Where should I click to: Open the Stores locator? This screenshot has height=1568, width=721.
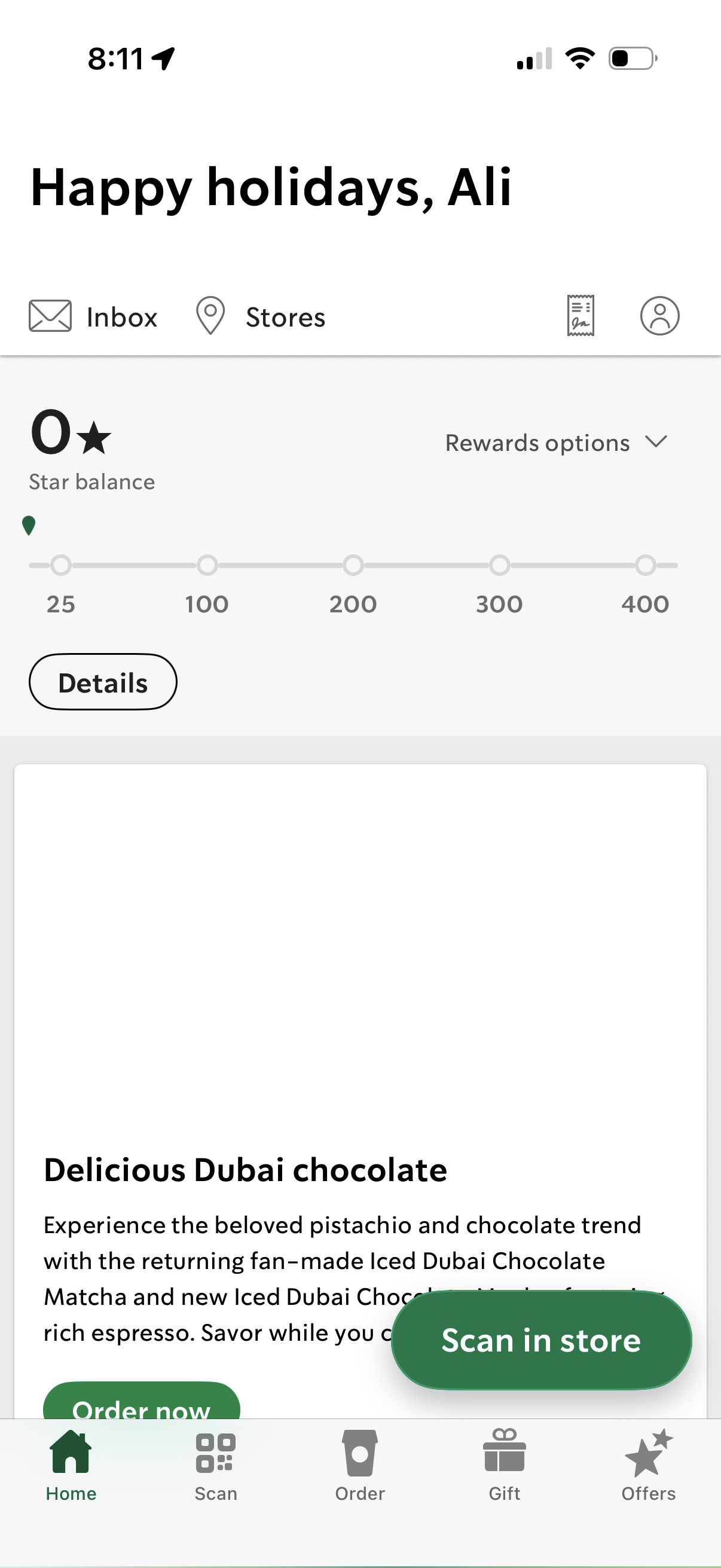pos(262,316)
